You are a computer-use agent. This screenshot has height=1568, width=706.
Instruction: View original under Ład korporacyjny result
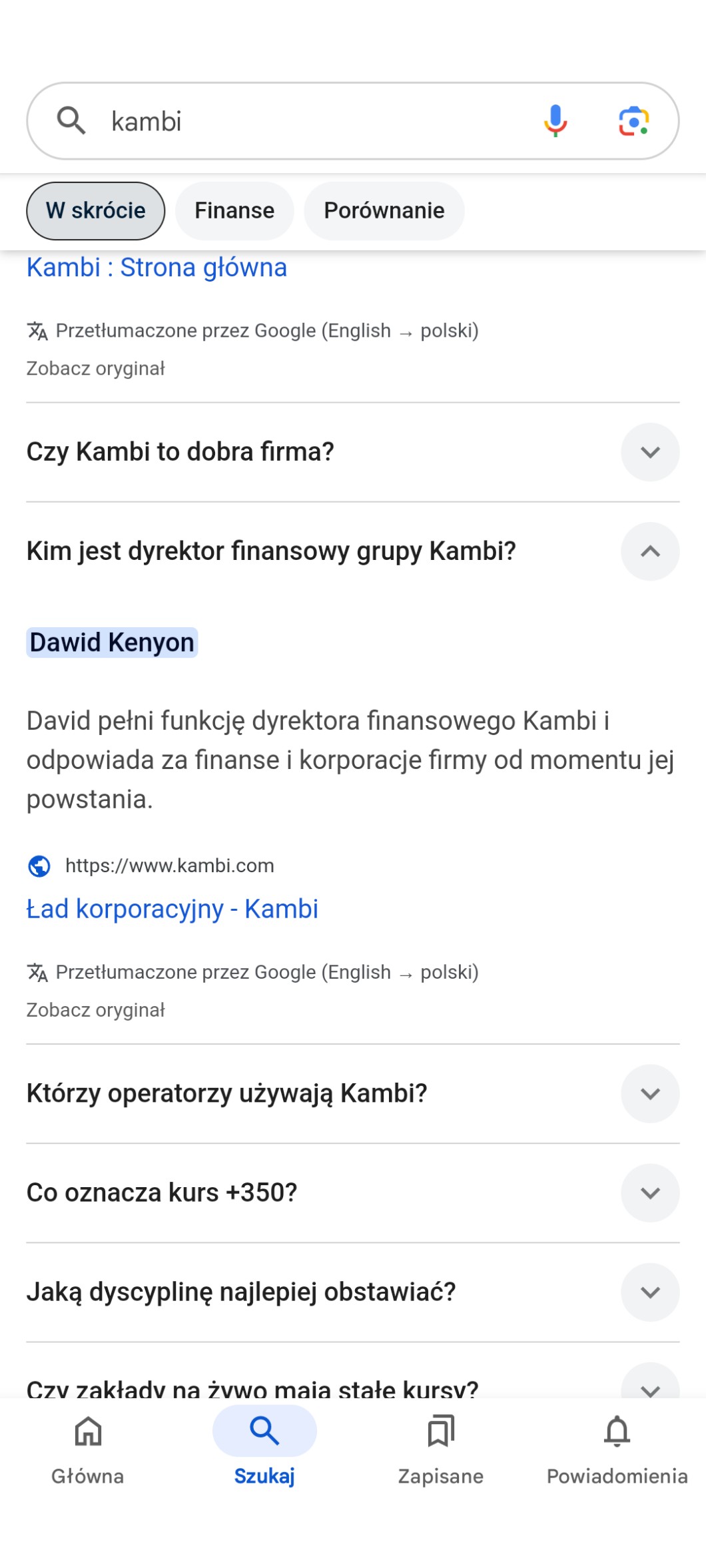[x=95, y=1010]
